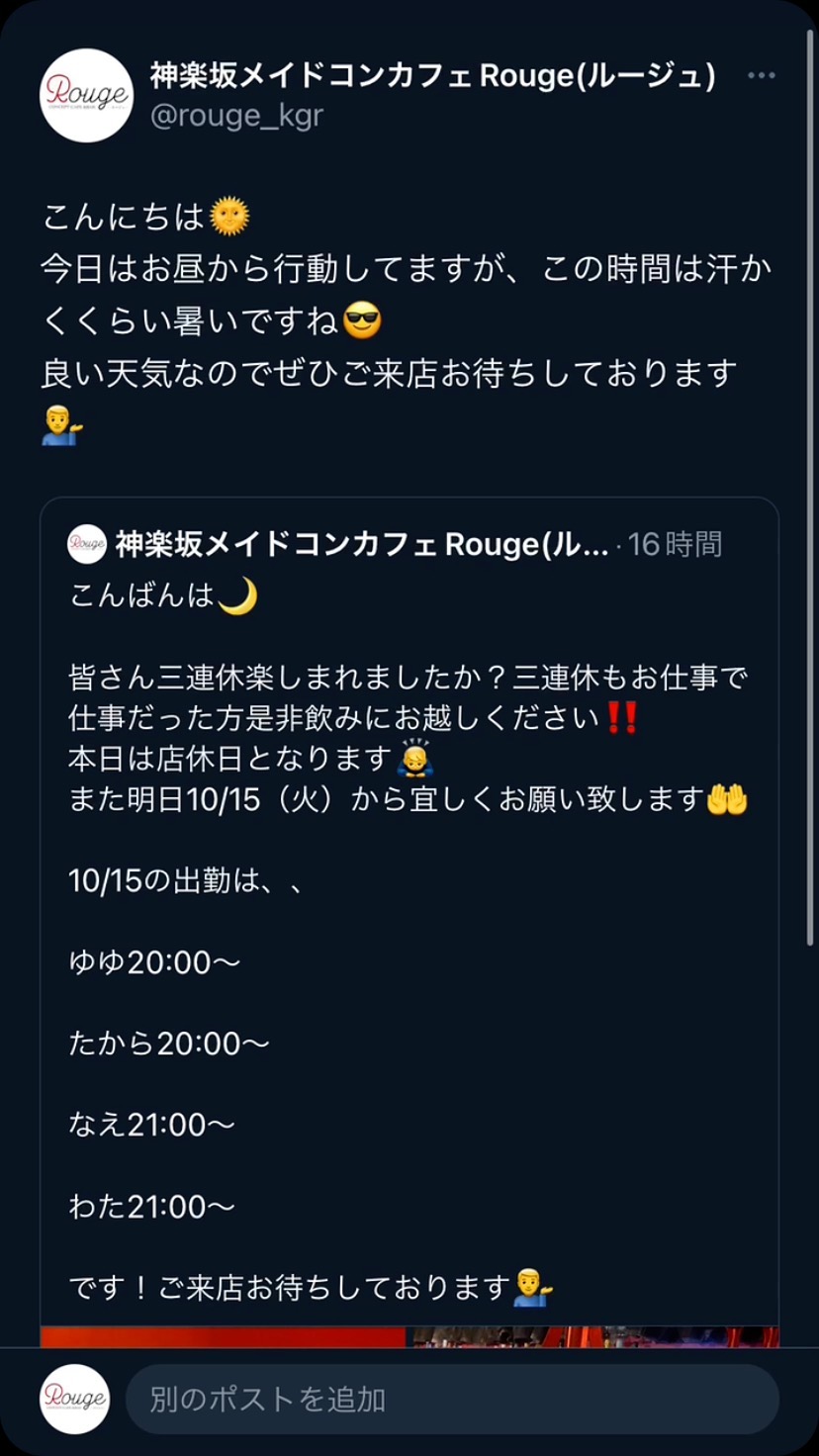Open the quoted post posted 16時間 ago
The image size is (819, 1456).
(409, 890)
